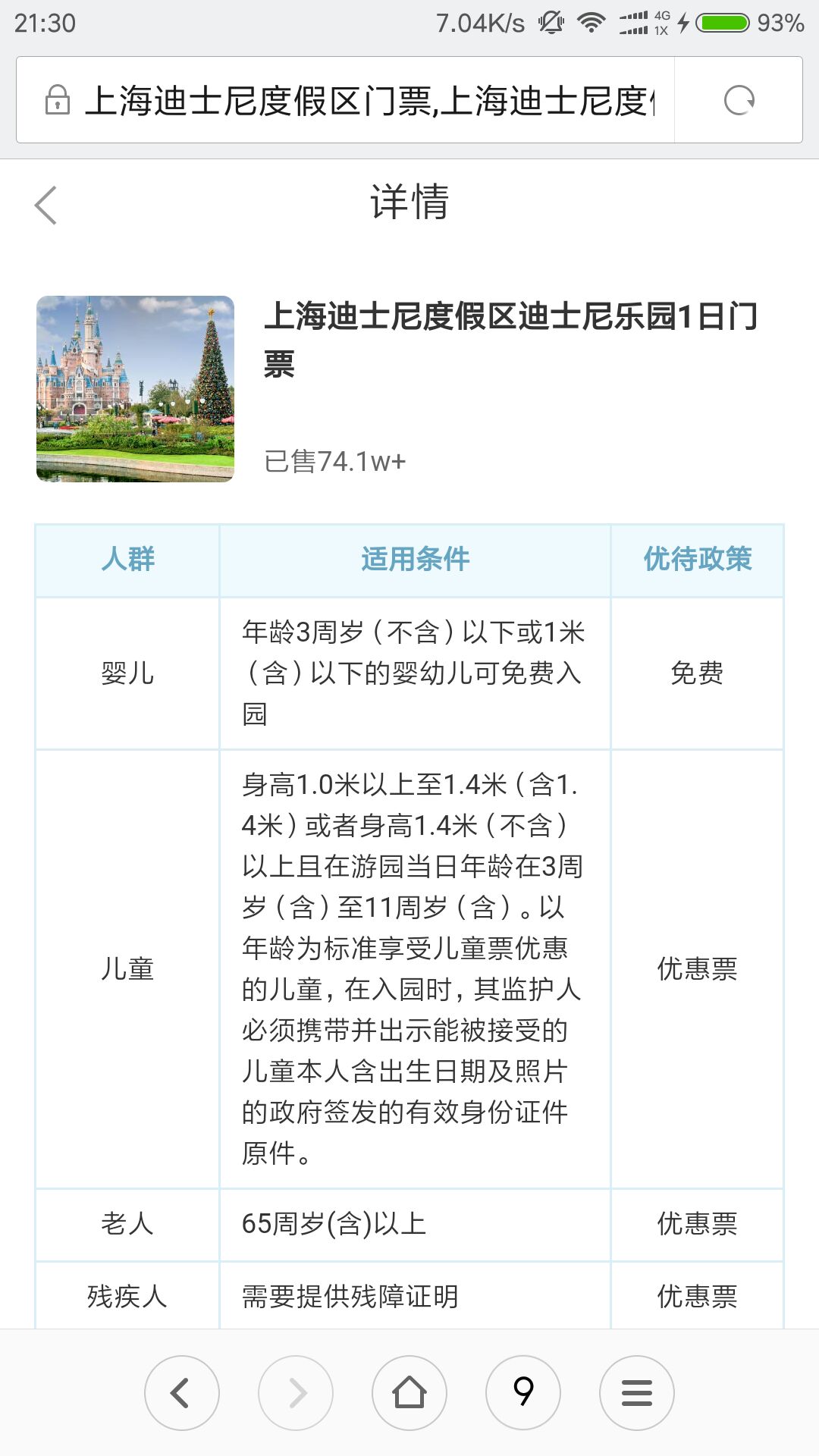
Task: Open the Disneyland castle ticket thumbnail
Action: [135, 388]
